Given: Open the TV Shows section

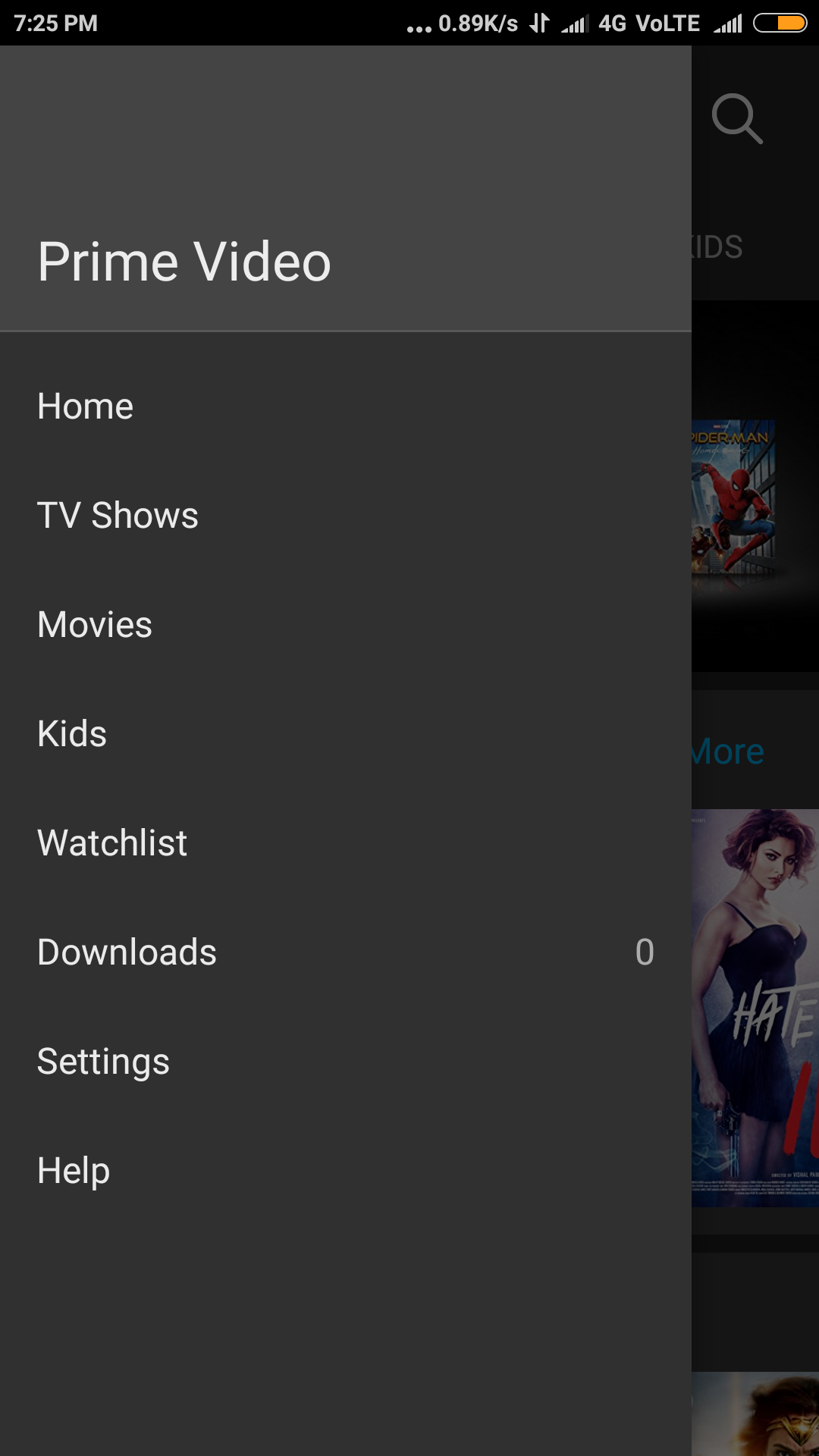Looking at the screenshot, I should click(118, 516).
